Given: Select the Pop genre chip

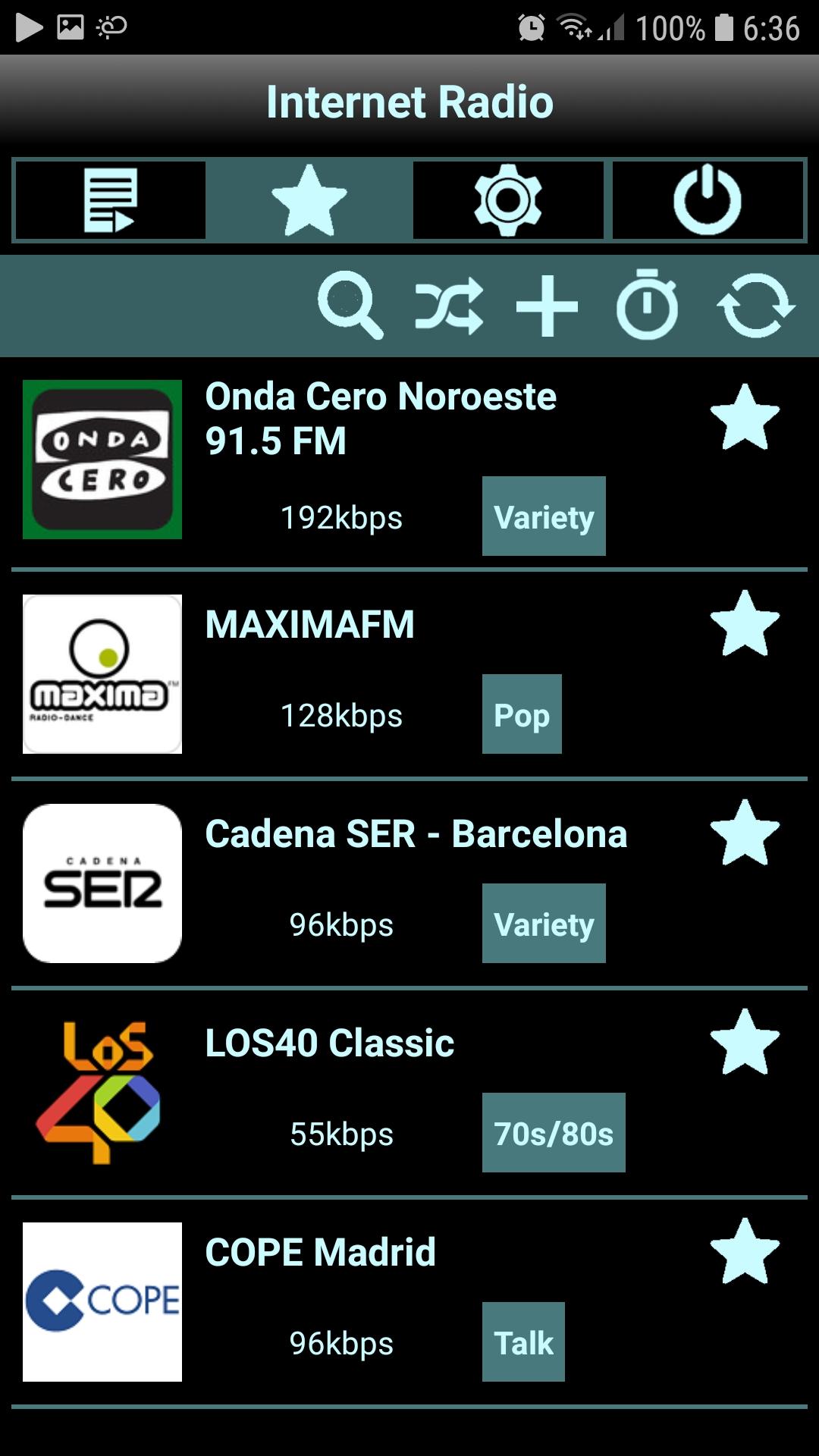Looking at the screenshot, I should (522, 714).
